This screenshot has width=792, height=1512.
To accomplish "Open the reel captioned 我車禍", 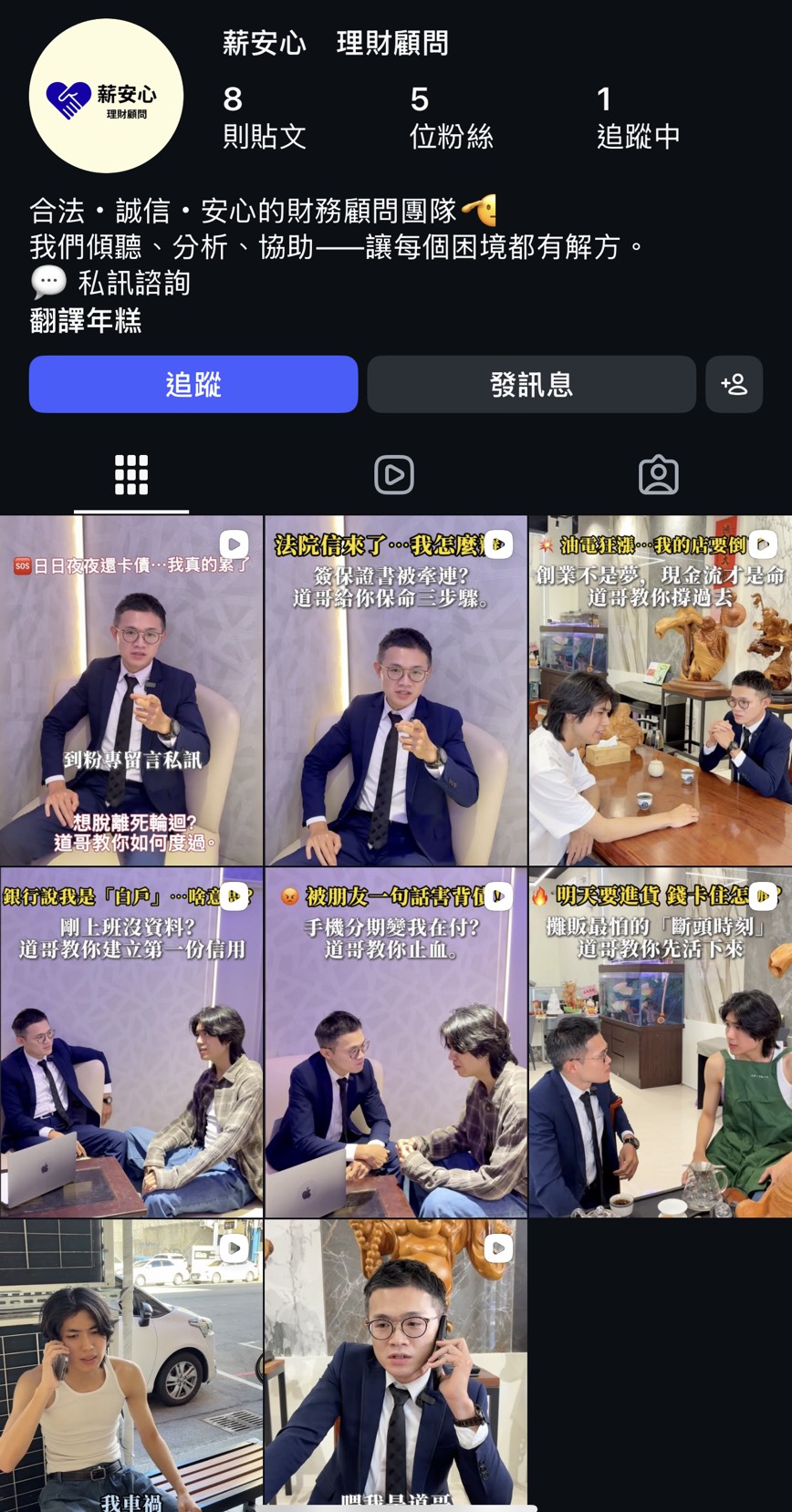I will pyautogui.click(x=131, y=1363).
